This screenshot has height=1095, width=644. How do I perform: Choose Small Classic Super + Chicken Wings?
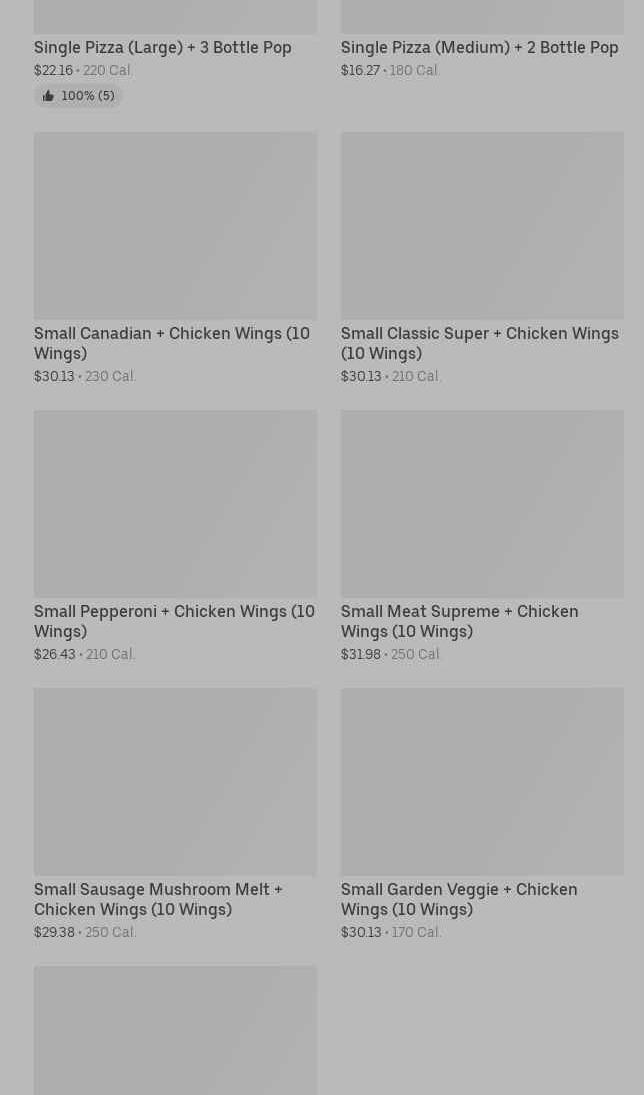[x=481, y=226]
